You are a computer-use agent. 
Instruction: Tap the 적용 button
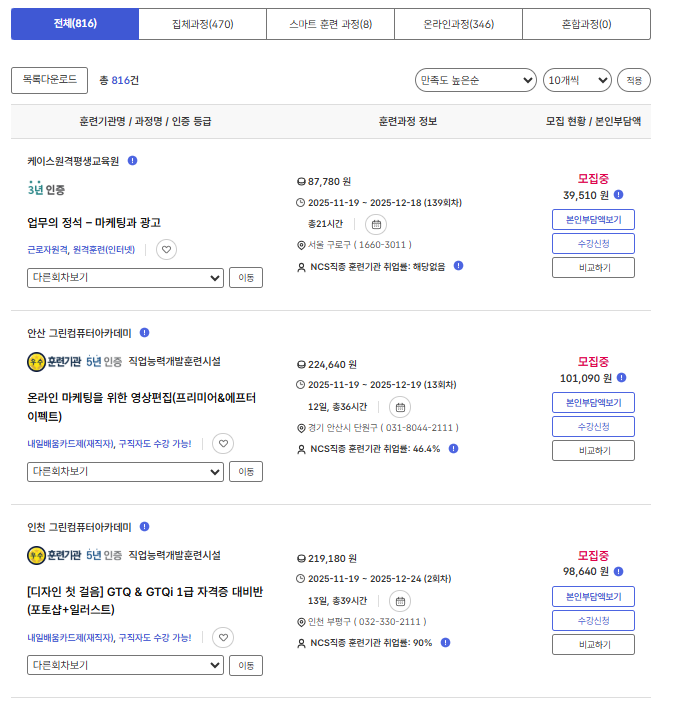[x=634, y=80]
